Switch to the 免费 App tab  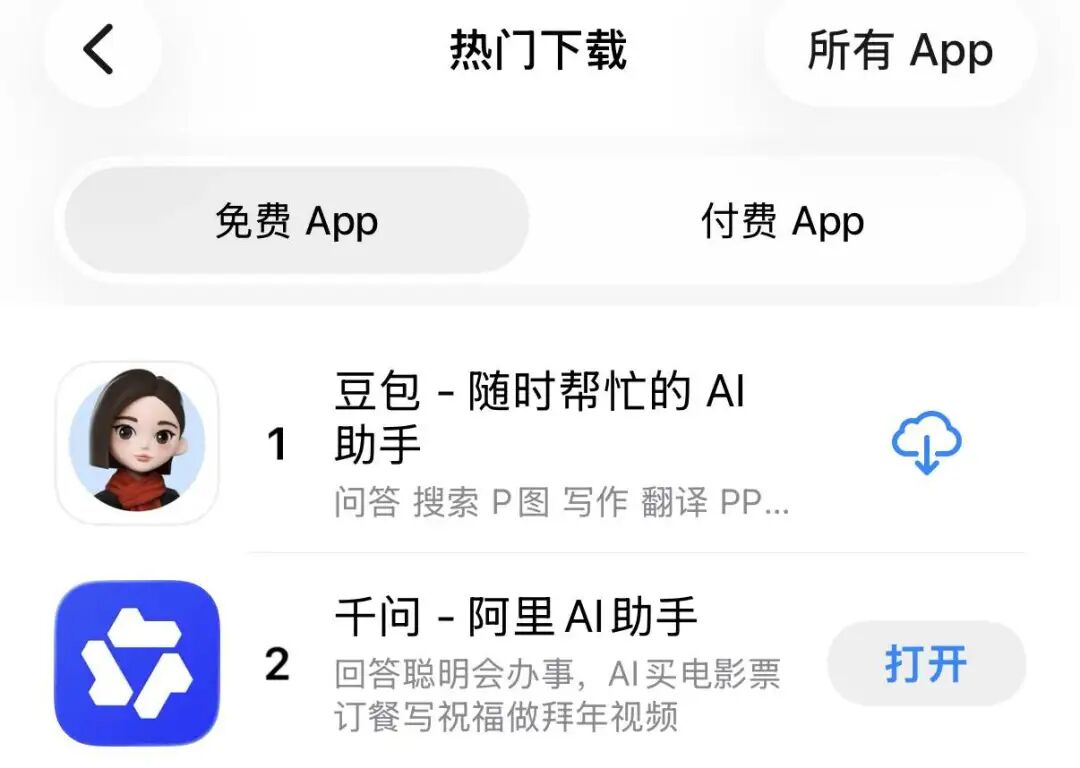pyautogui.click(x=297, y=221)
